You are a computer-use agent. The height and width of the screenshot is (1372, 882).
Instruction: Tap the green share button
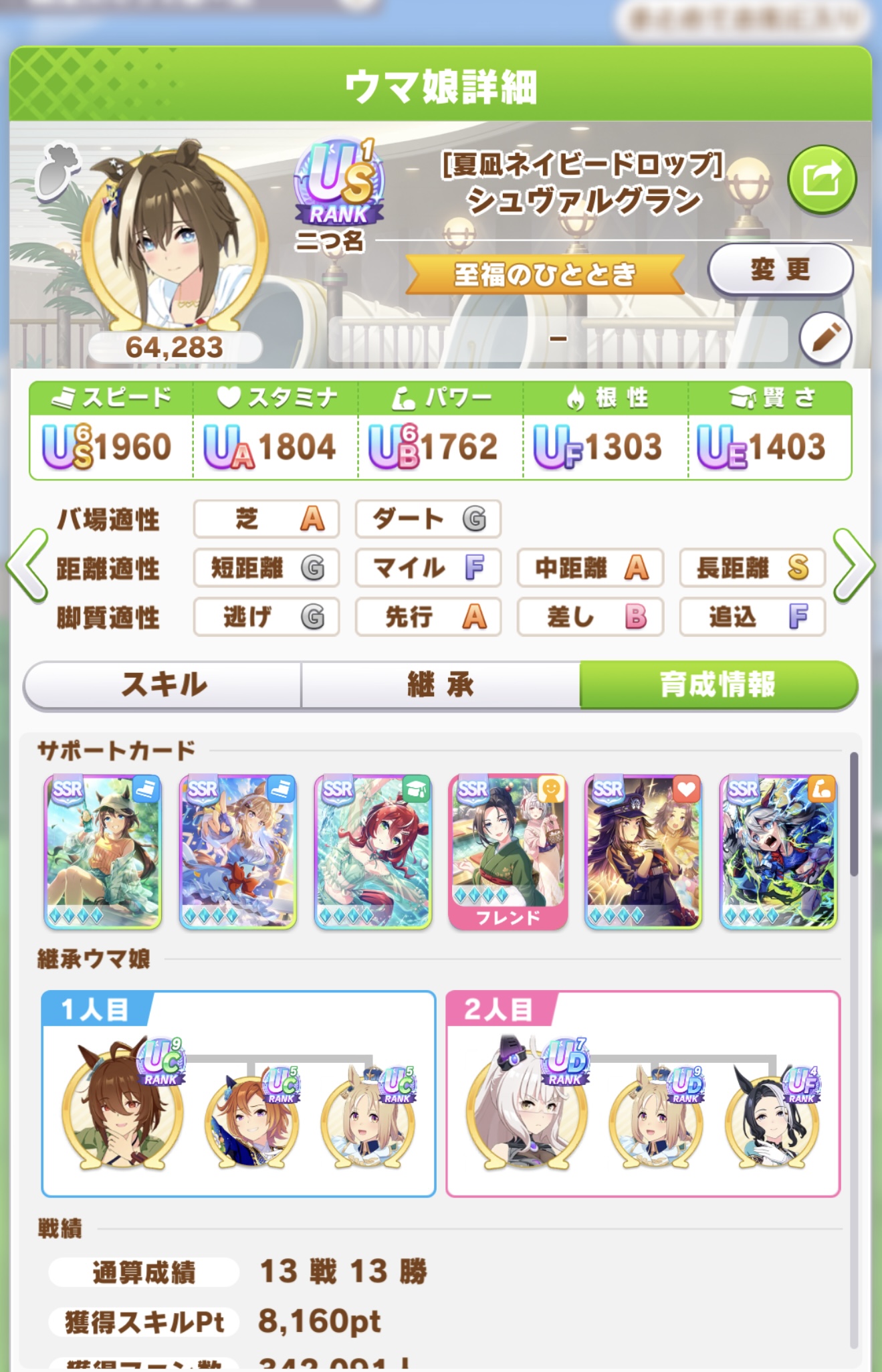821,179
